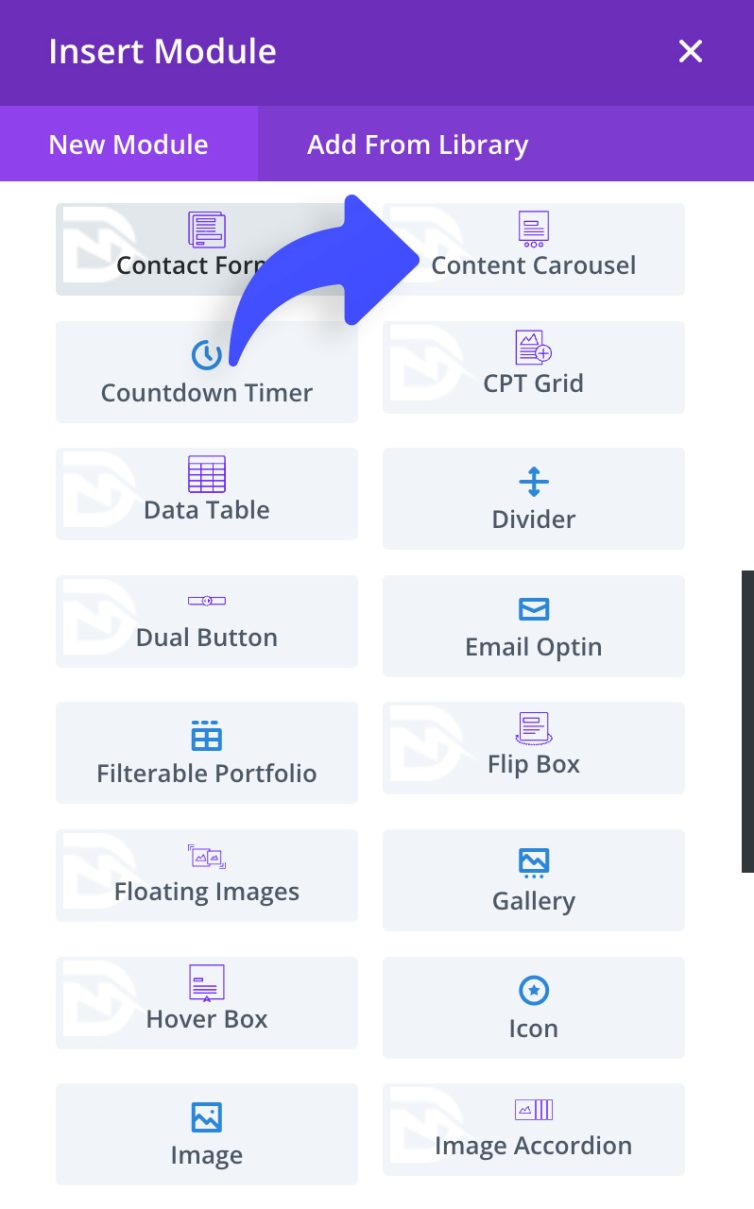The height and width of the screenshot is (1209, 754).
Task: Add the Dual Button module
Action: [207, 621]
